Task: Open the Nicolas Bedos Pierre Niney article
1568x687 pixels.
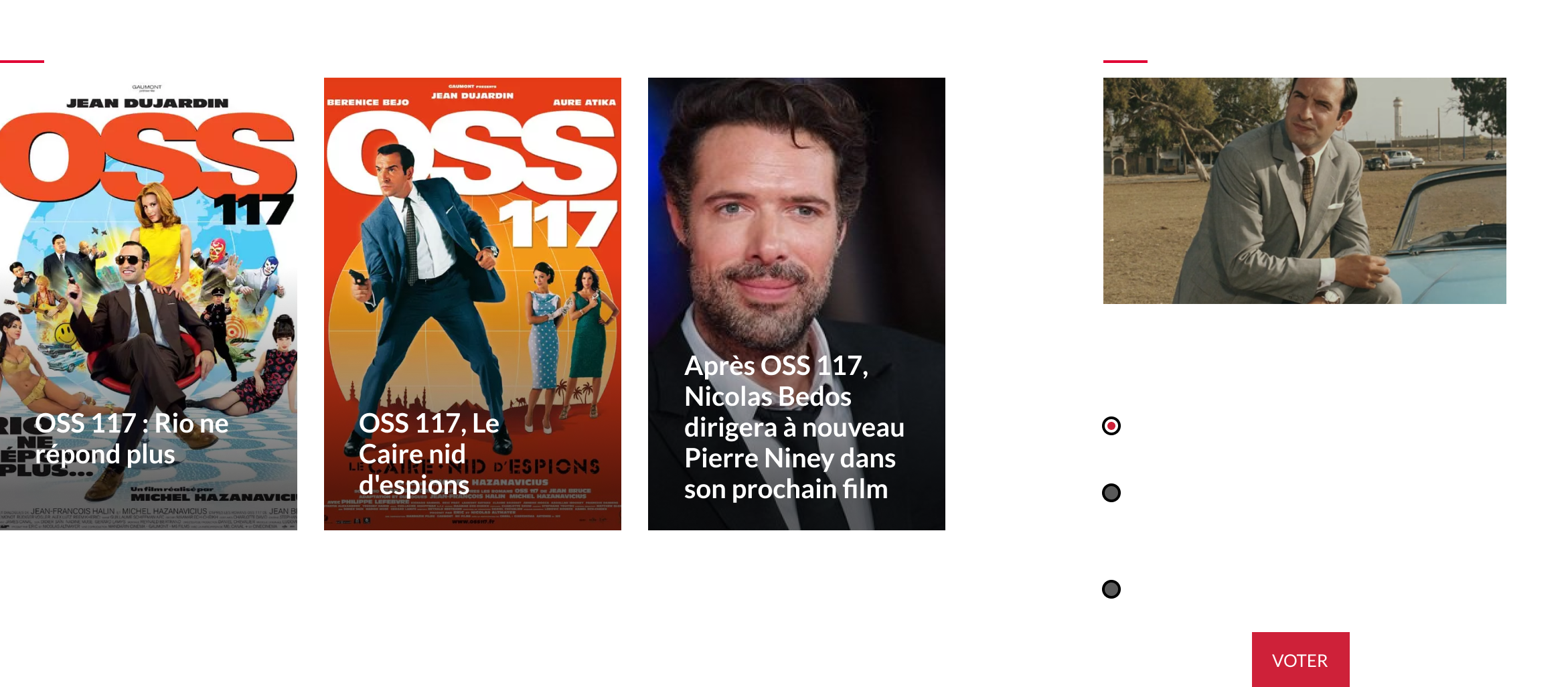Action: (795, 303)
